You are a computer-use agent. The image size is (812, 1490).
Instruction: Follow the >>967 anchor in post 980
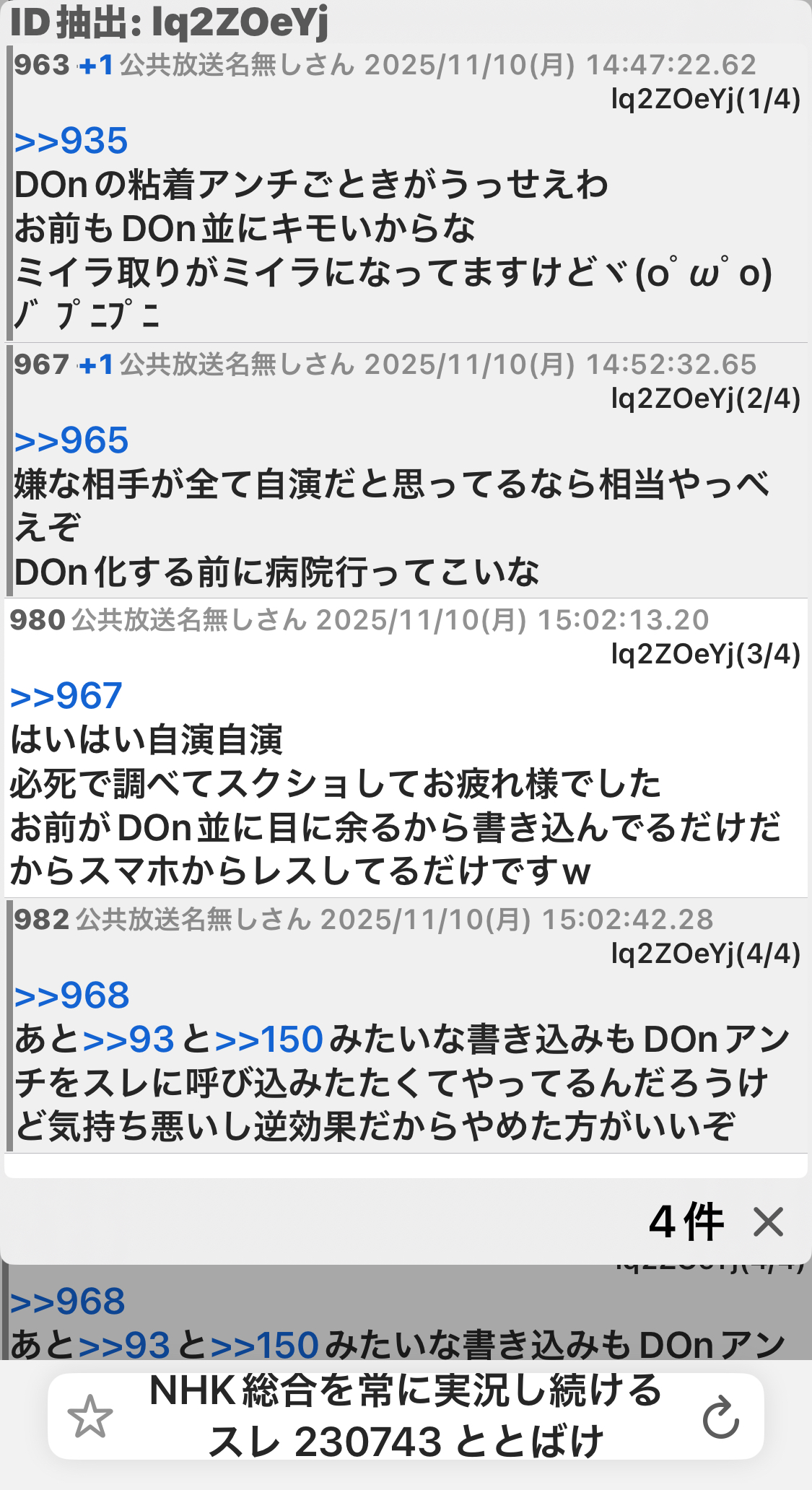coord(66,696)
